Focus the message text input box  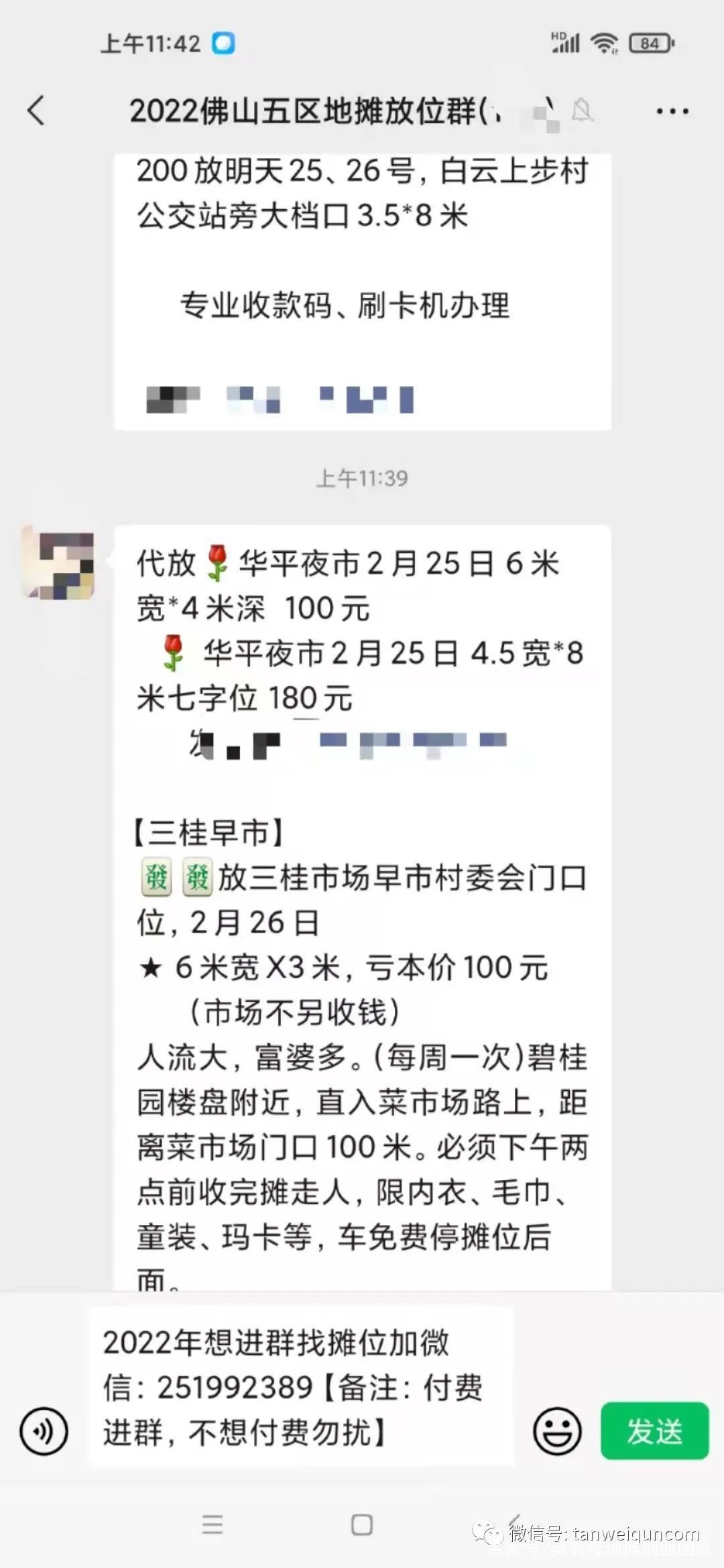tap(302, 1388)
